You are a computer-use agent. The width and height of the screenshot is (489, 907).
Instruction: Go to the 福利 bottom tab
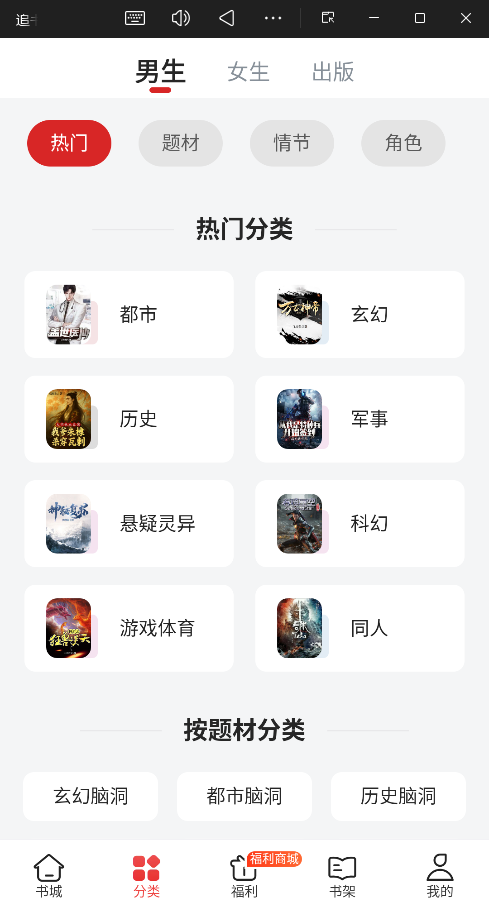coord(244,875)
